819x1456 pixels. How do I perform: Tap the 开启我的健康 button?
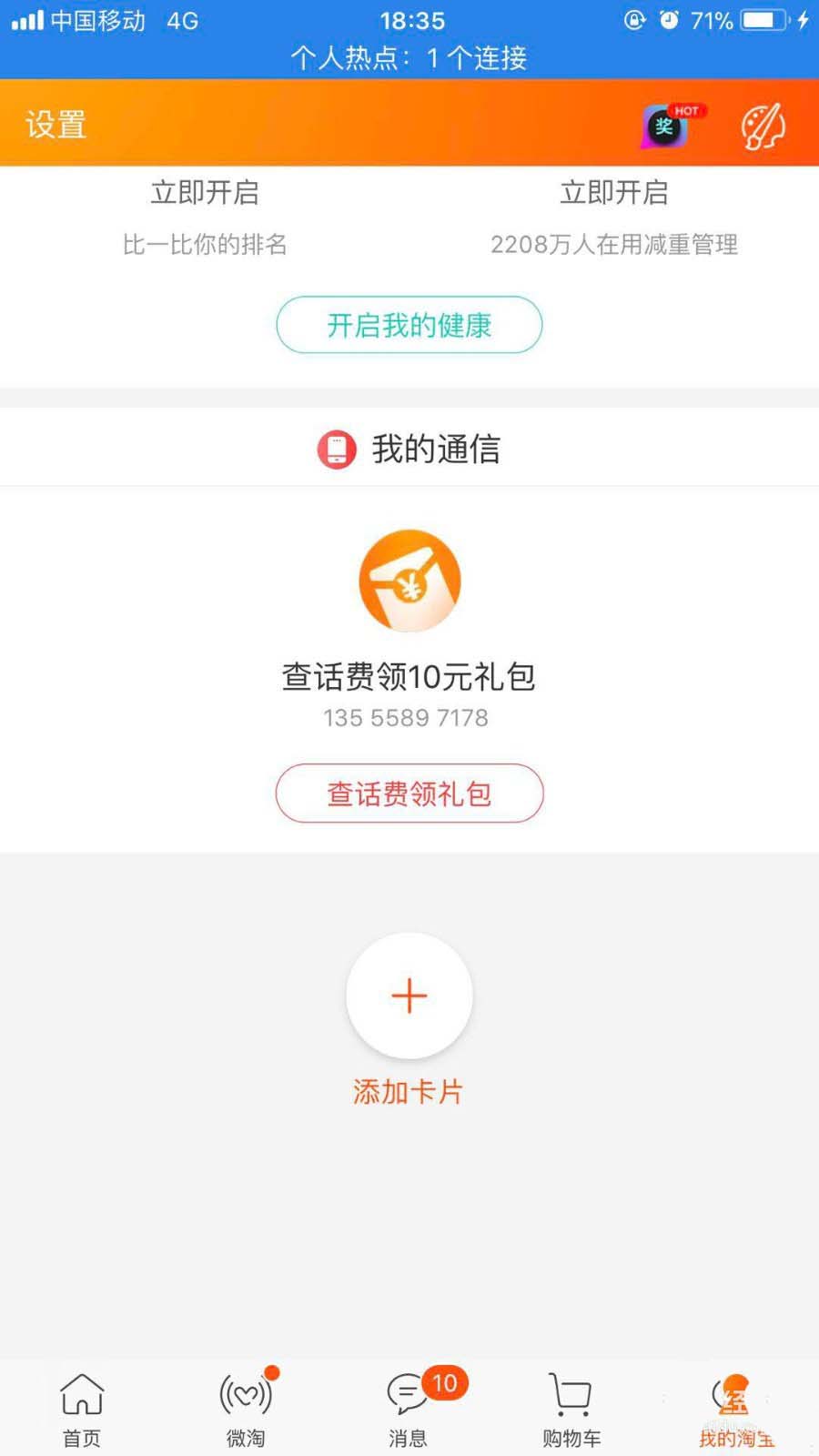pos(409,325)
